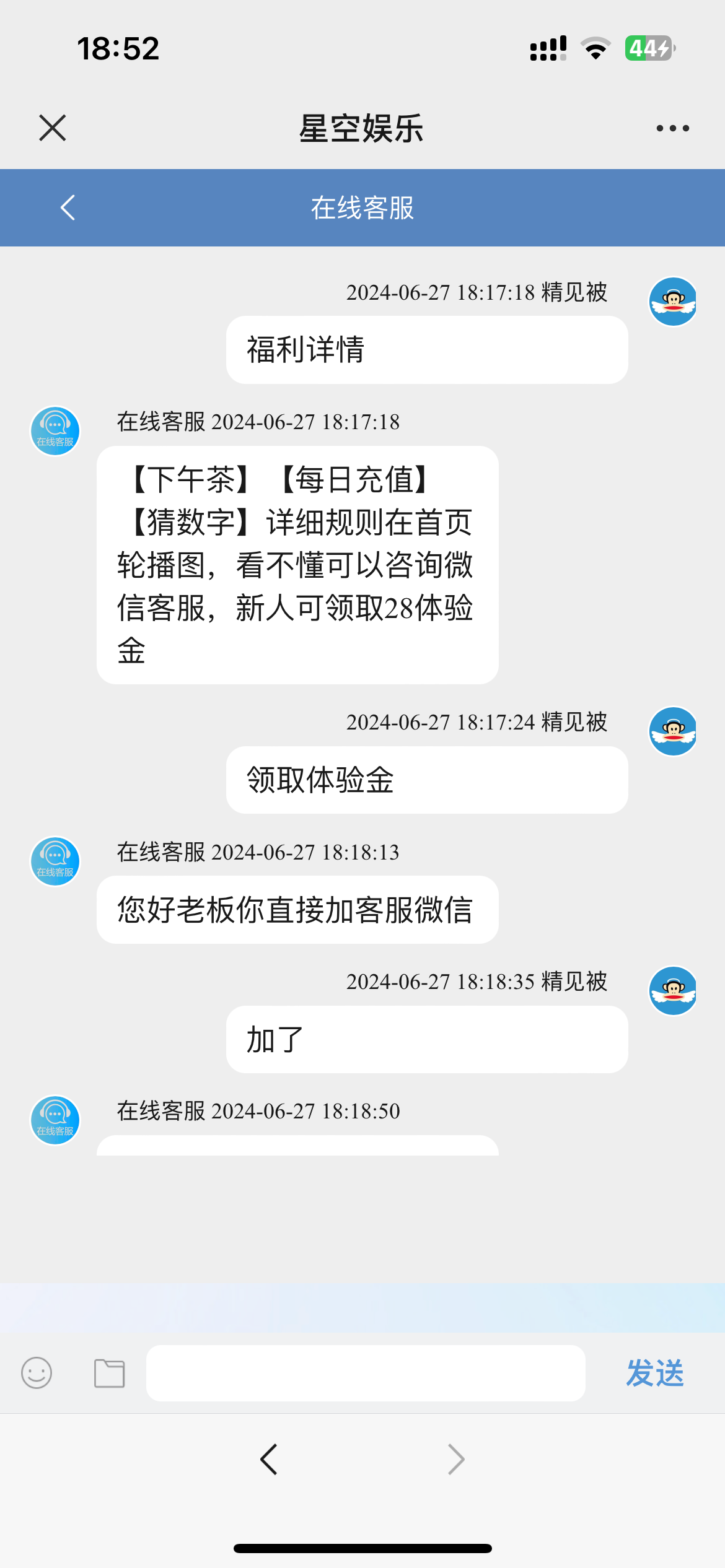Focus the message text field
Screen dimensions: 725x1568
coord(366,1373)
